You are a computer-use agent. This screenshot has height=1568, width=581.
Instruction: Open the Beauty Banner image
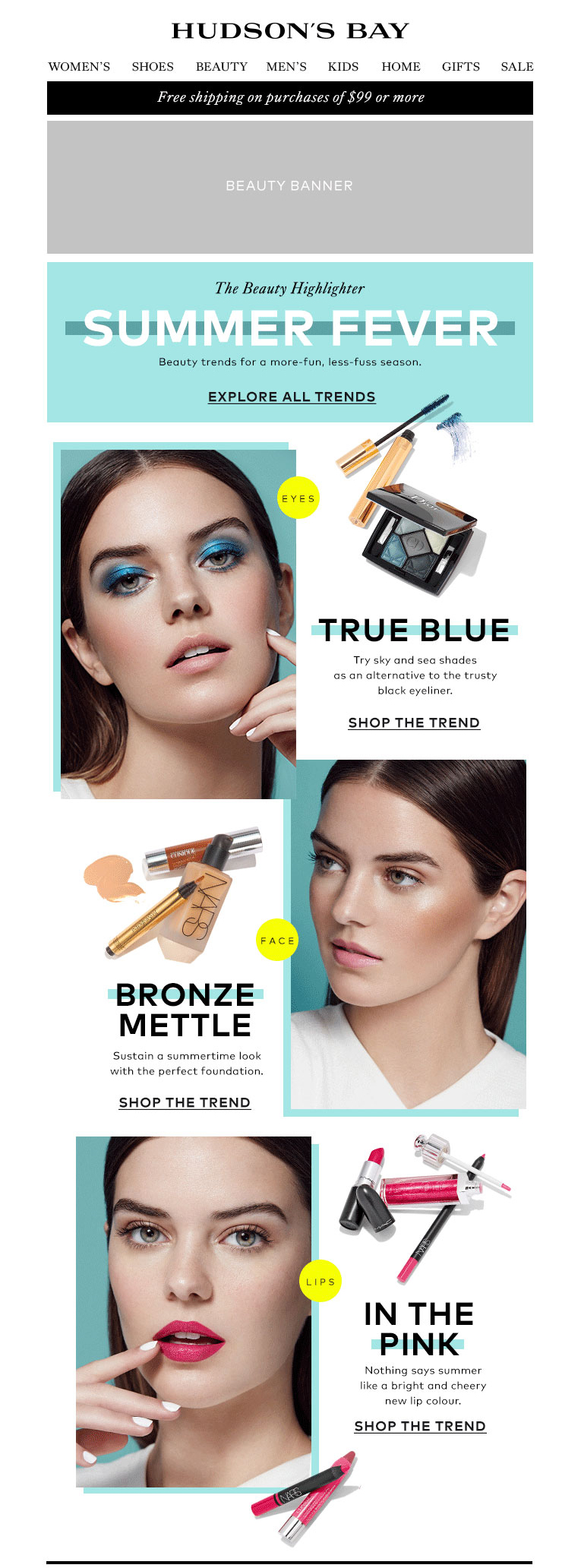[290, 187]
